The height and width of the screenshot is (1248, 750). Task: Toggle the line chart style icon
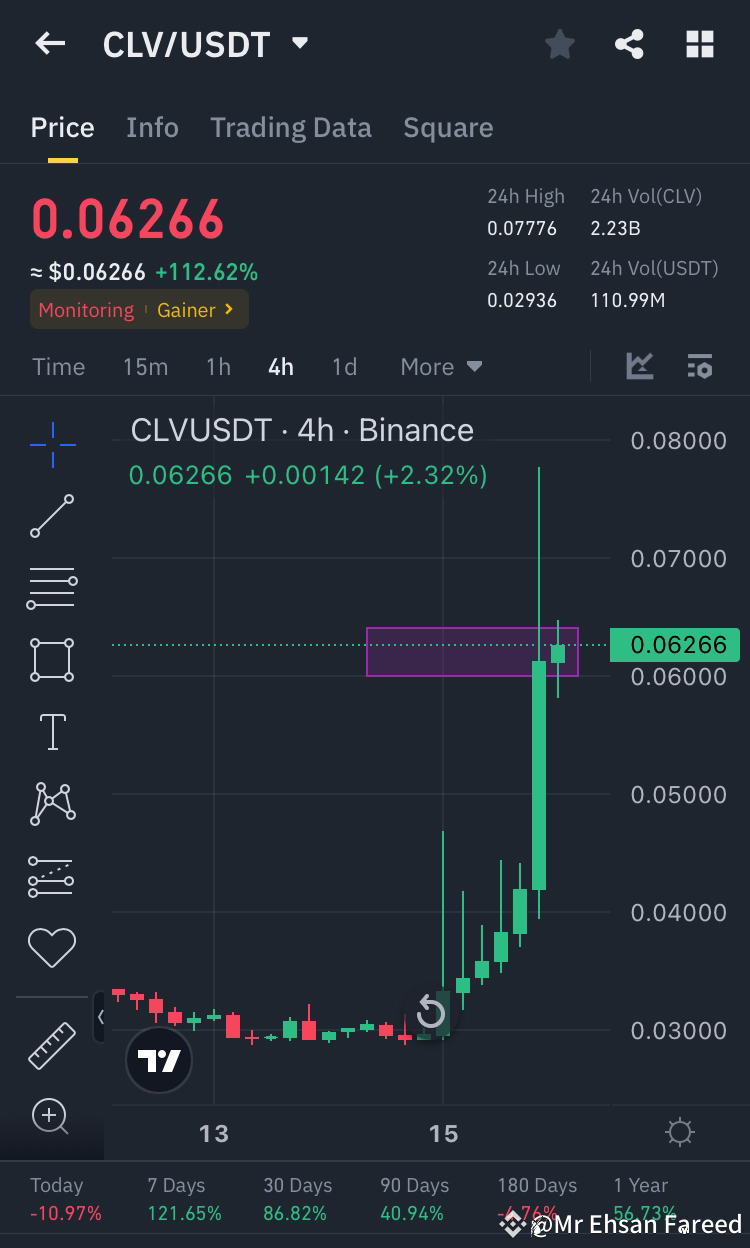[640, 366]
